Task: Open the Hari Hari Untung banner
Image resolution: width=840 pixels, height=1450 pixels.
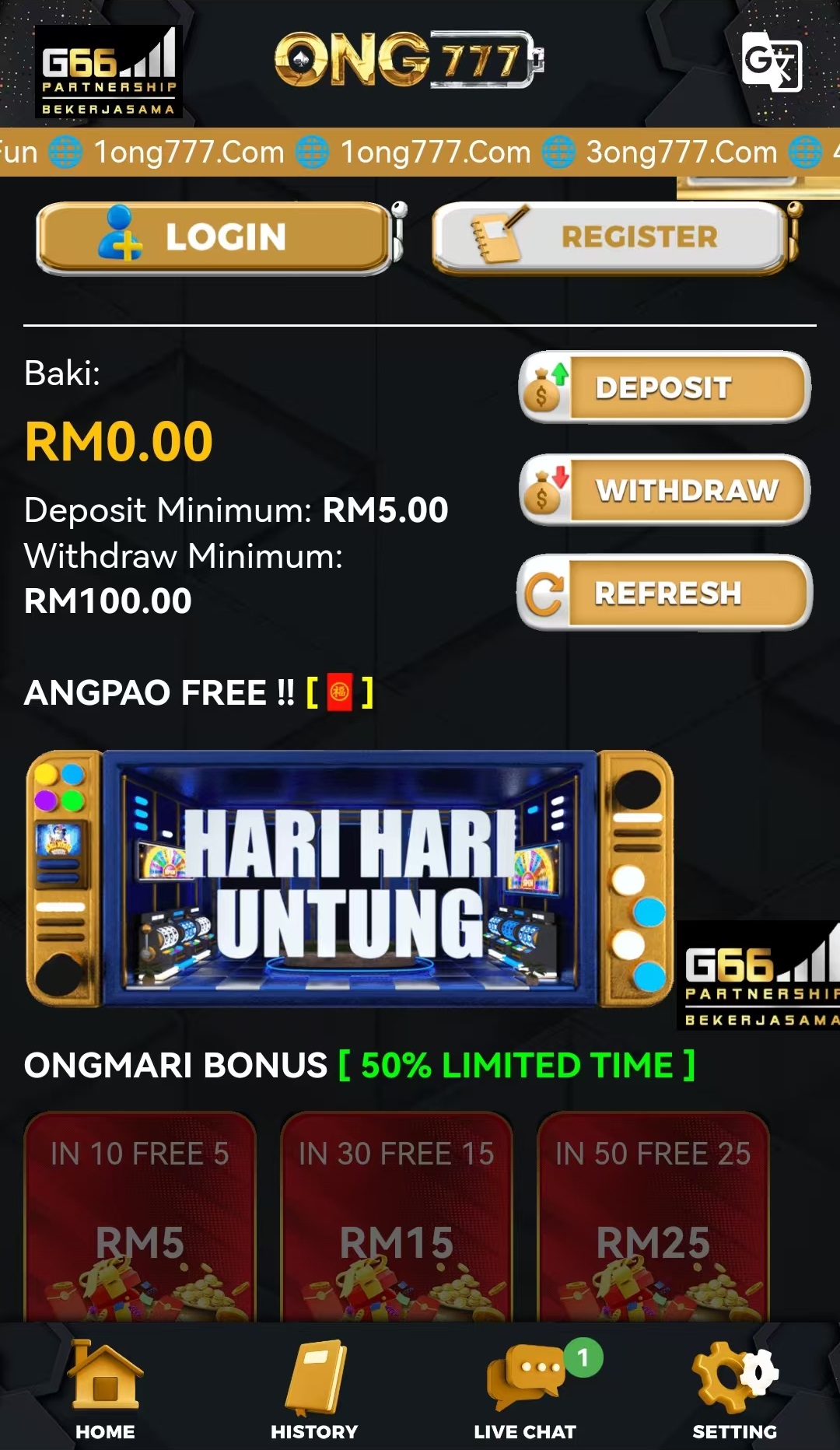Action: (x=350, y=879)
